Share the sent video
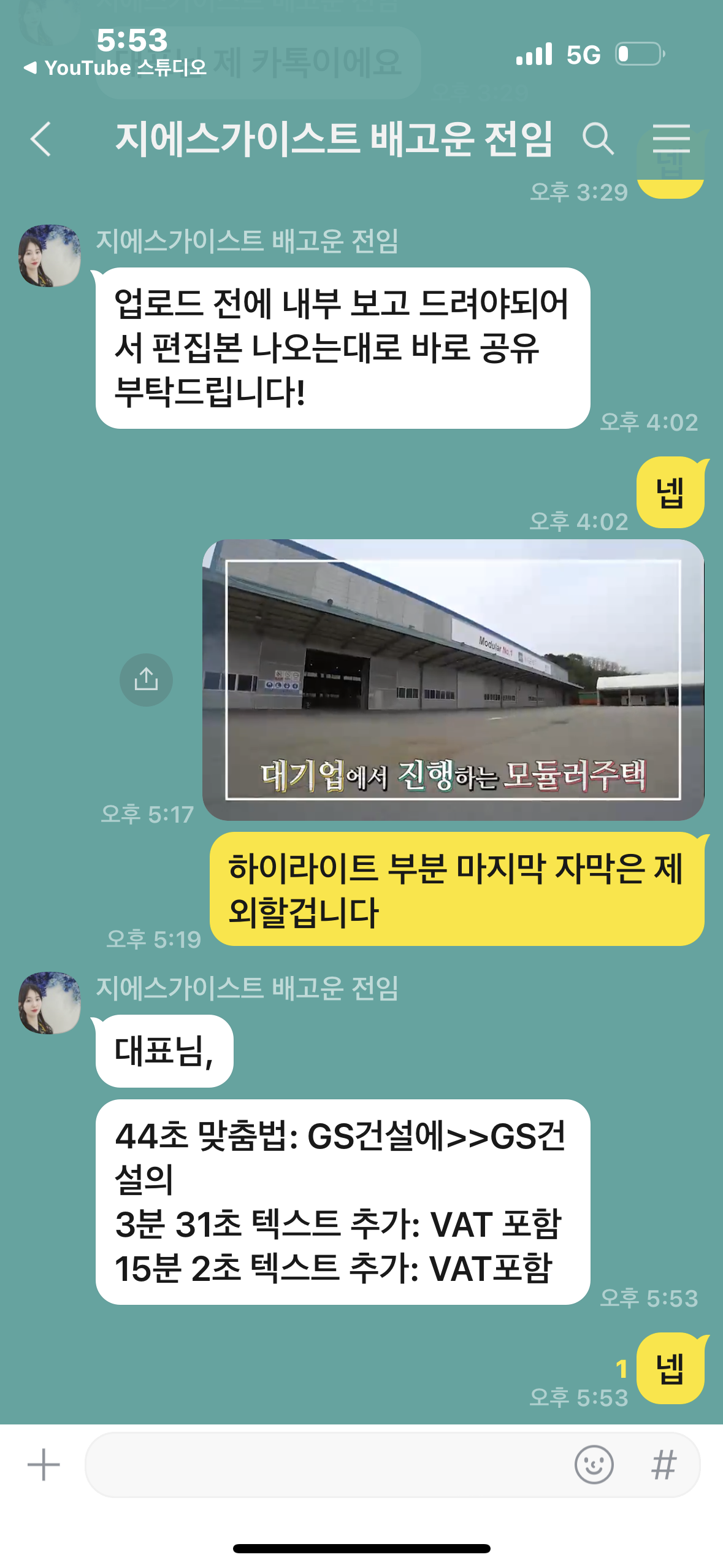This screenshot has height=1568, width=723. [146, 680]
